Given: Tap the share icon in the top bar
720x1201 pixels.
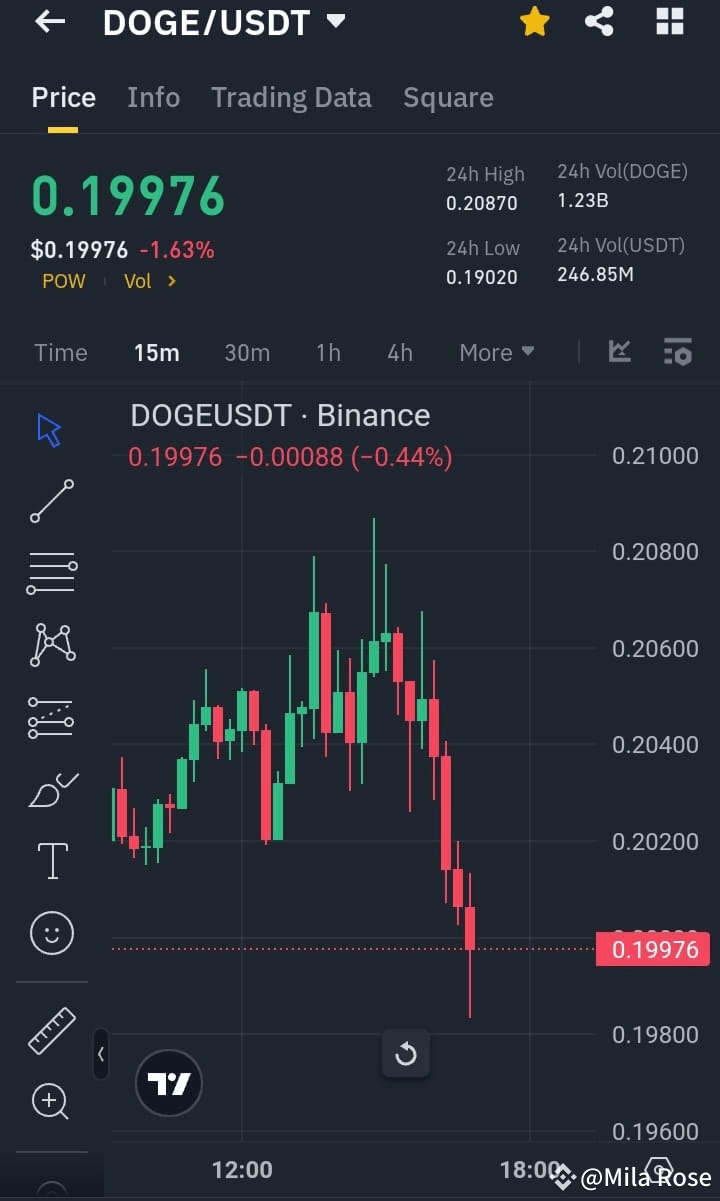Looking at the screenshot, I should [x=599, y=21].
